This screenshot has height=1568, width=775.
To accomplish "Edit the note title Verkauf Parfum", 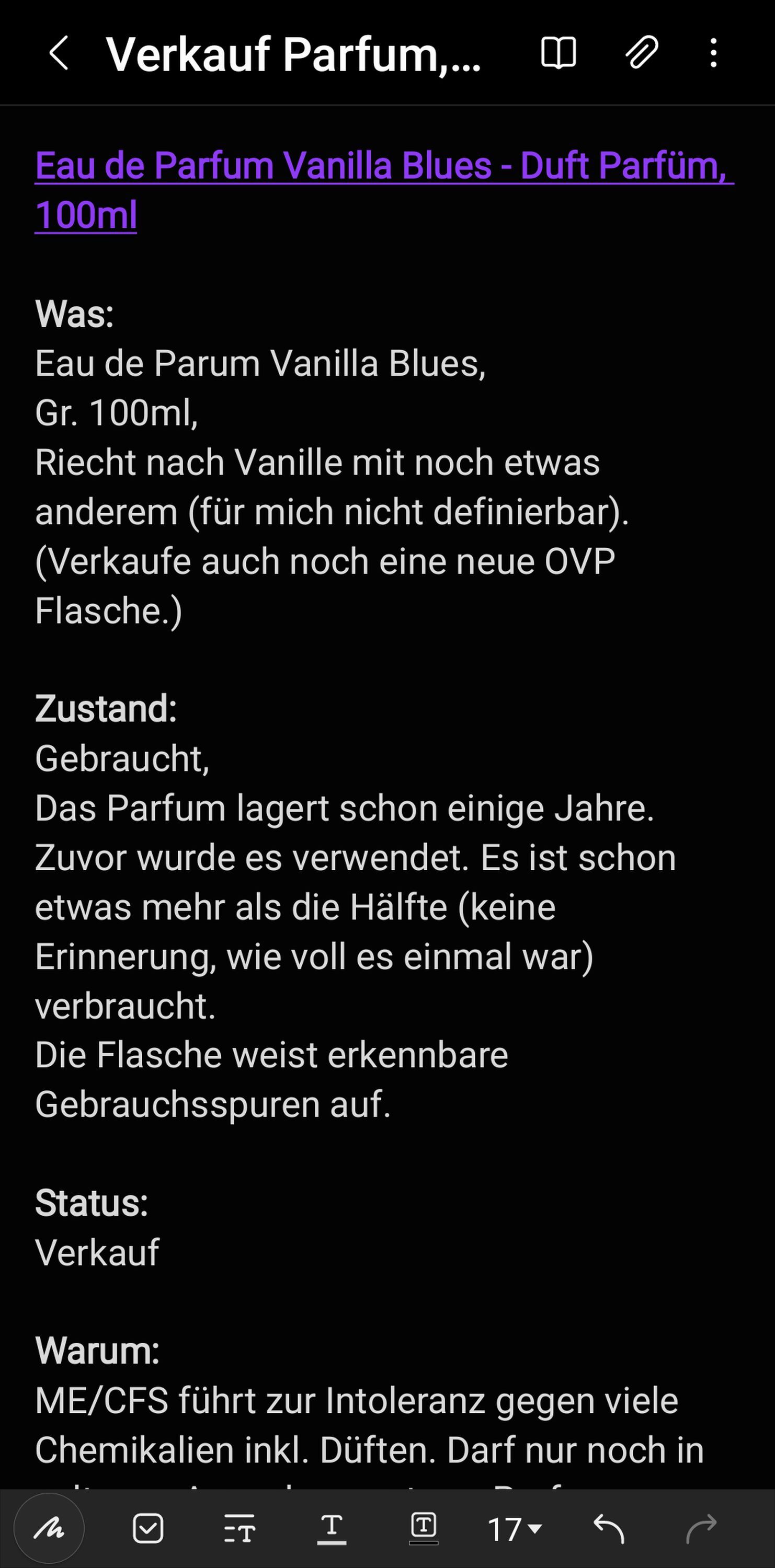I will point(293,55).
